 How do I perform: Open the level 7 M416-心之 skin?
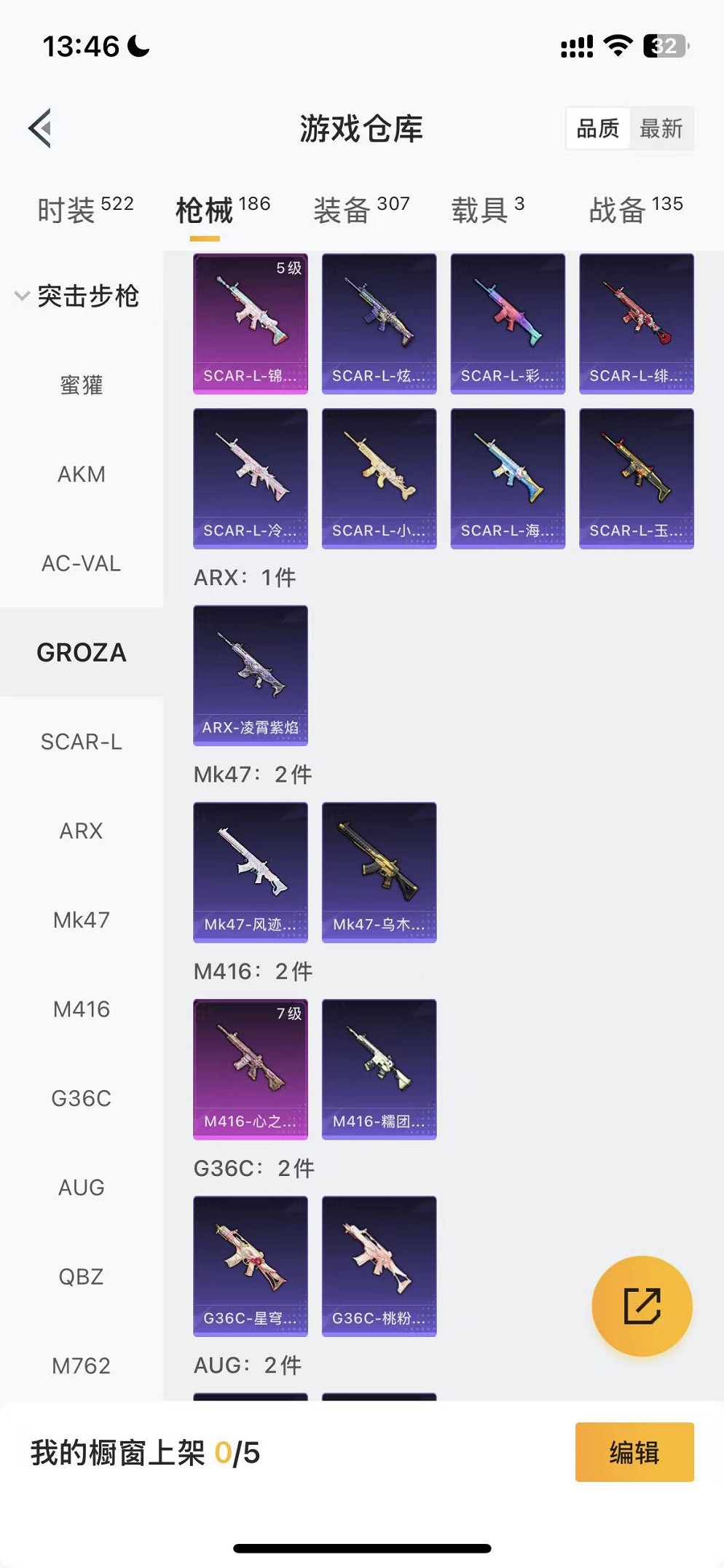(251, 1068)
